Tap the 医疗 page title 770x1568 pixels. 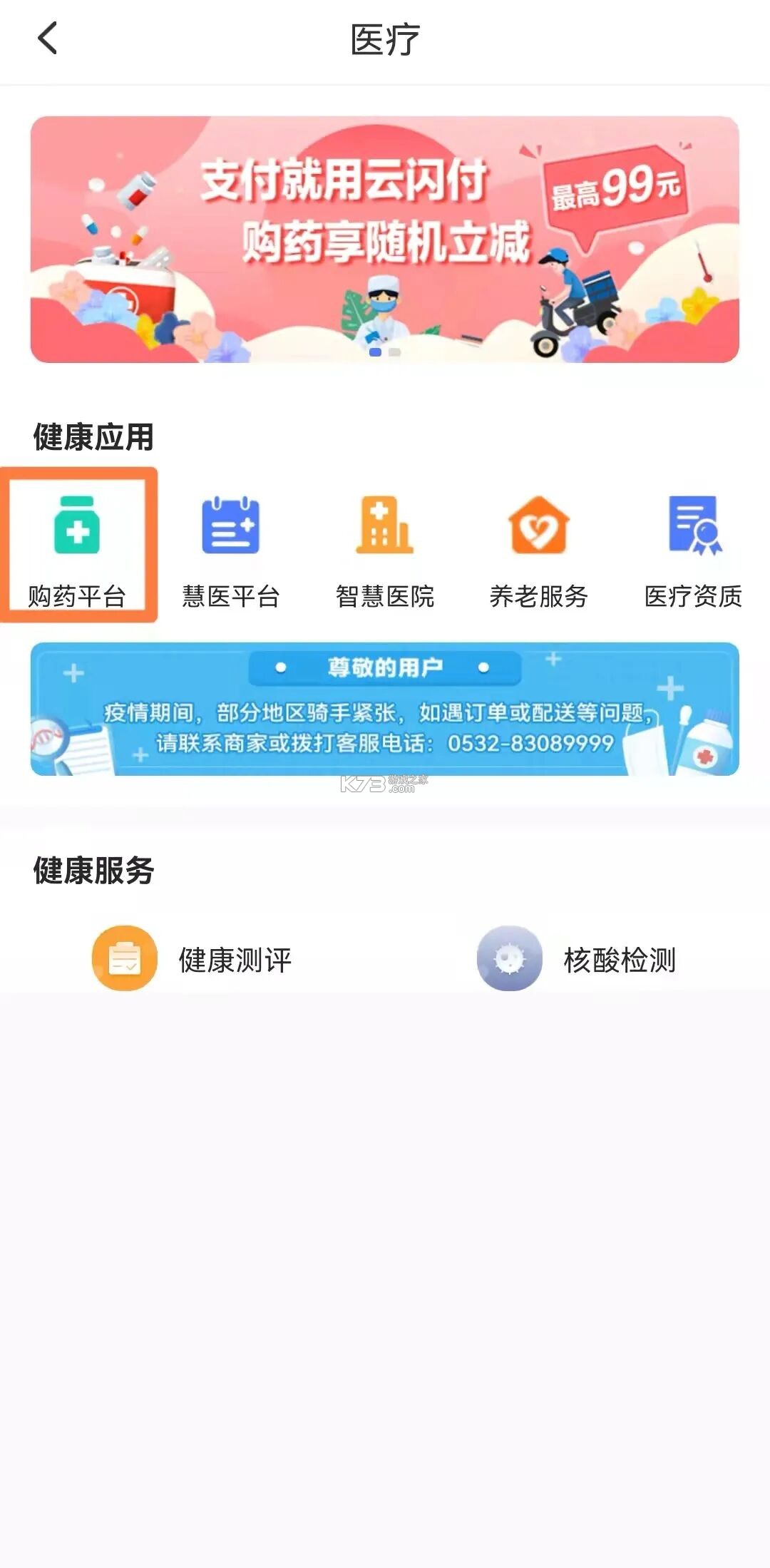385,39
